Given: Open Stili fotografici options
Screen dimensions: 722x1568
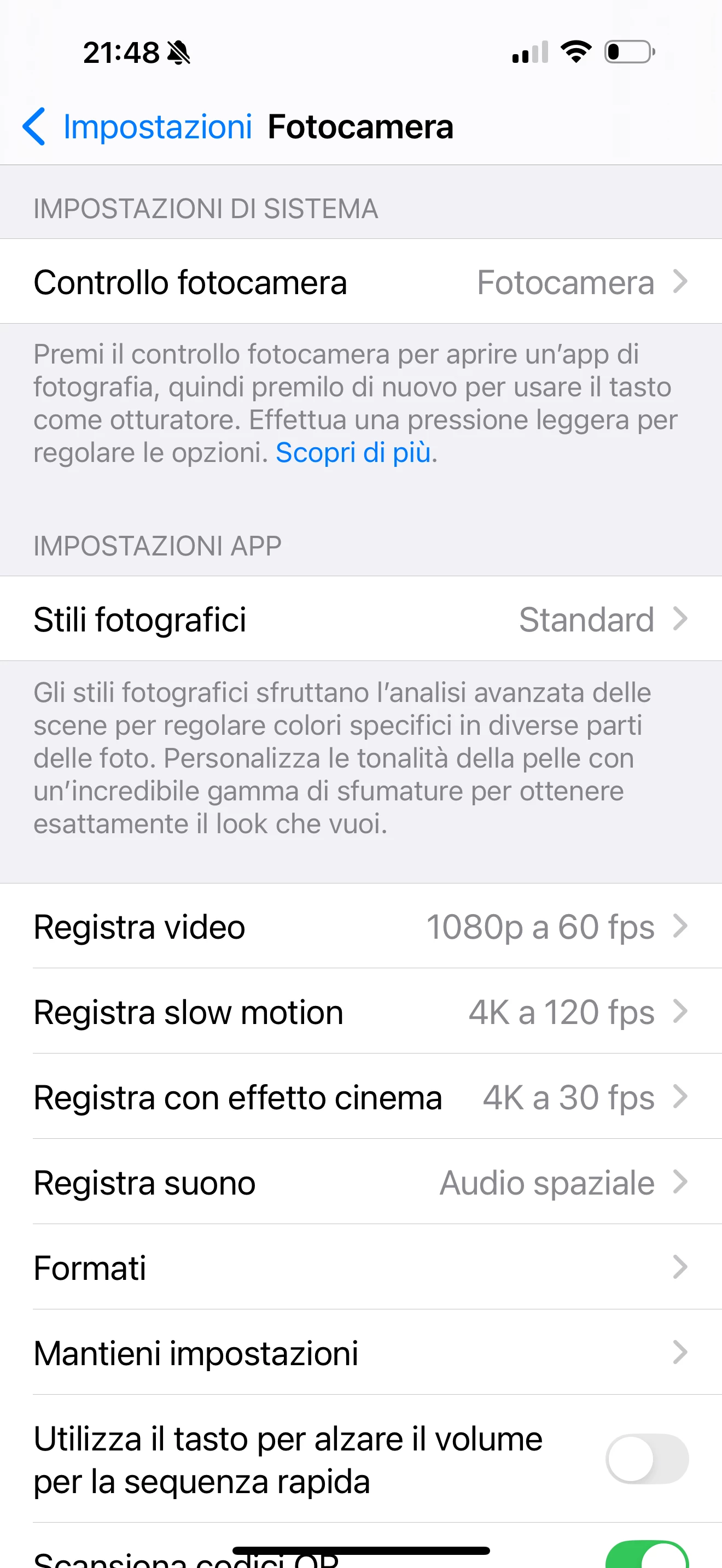Looking at the screenshot, I should [x=360, y=619].
